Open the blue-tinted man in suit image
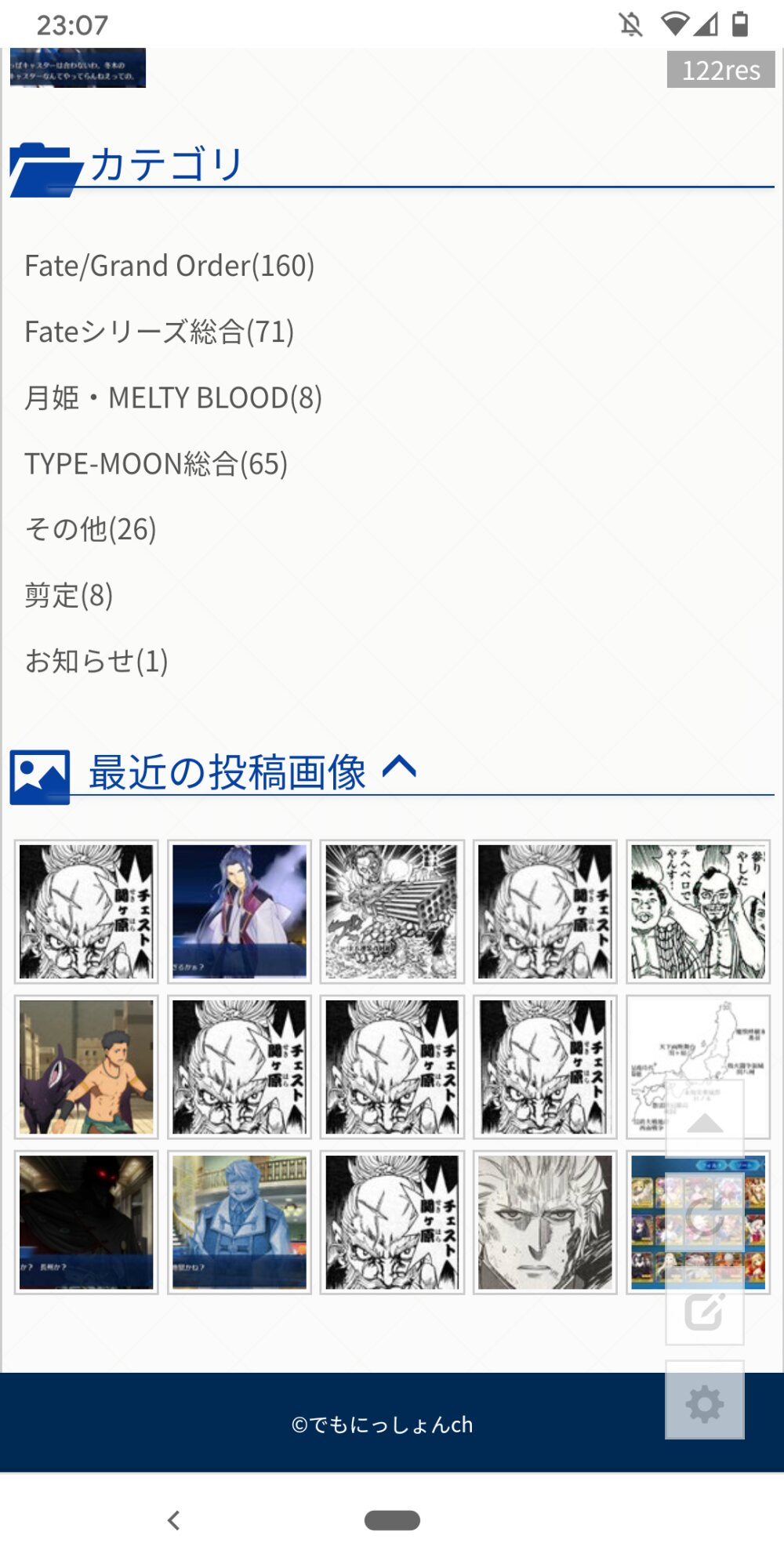Viewport: 784px width, 1568px height. tap(239, 1221)
